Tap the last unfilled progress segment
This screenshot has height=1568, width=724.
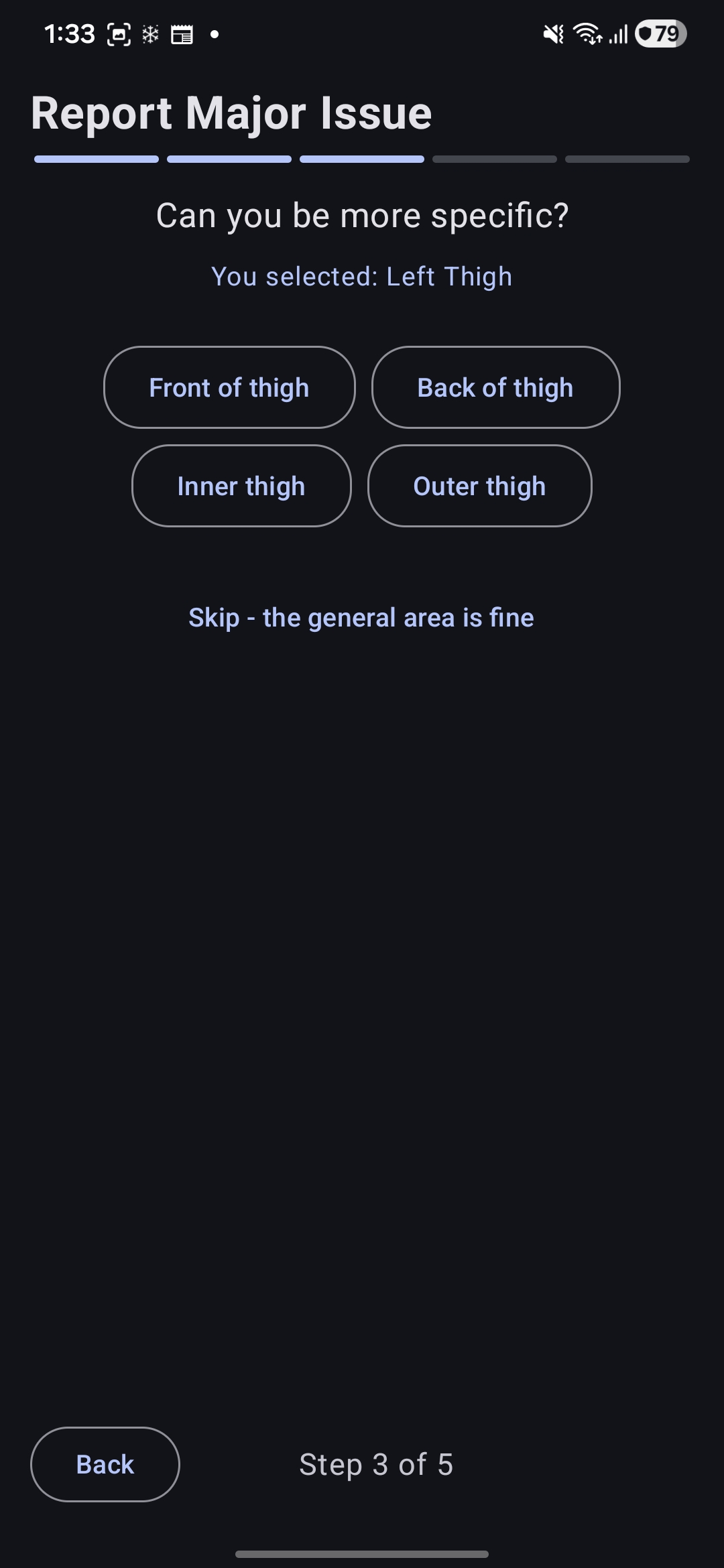click(627, 159)
